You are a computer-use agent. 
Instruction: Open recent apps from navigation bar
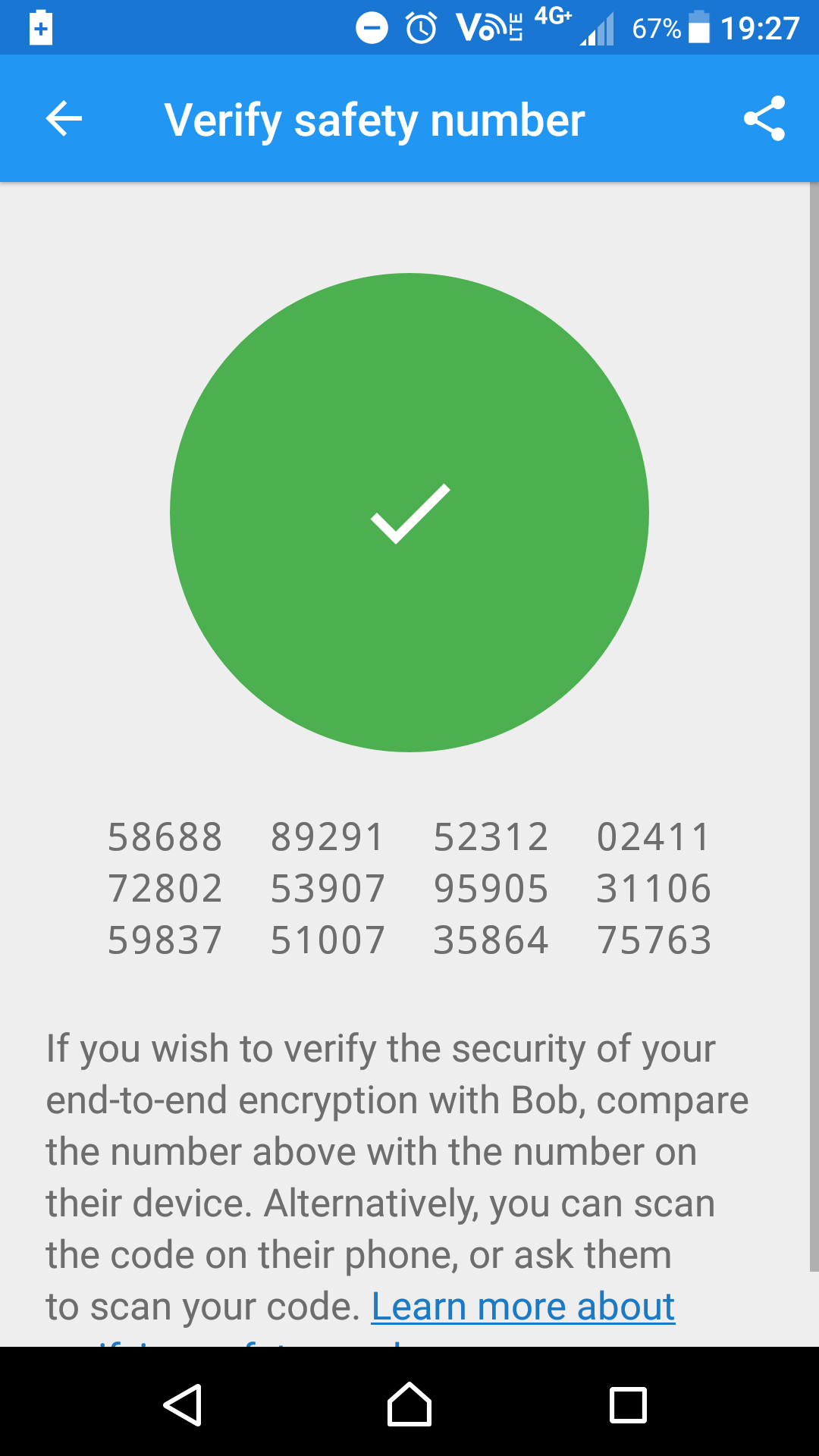click(628, 1404)
